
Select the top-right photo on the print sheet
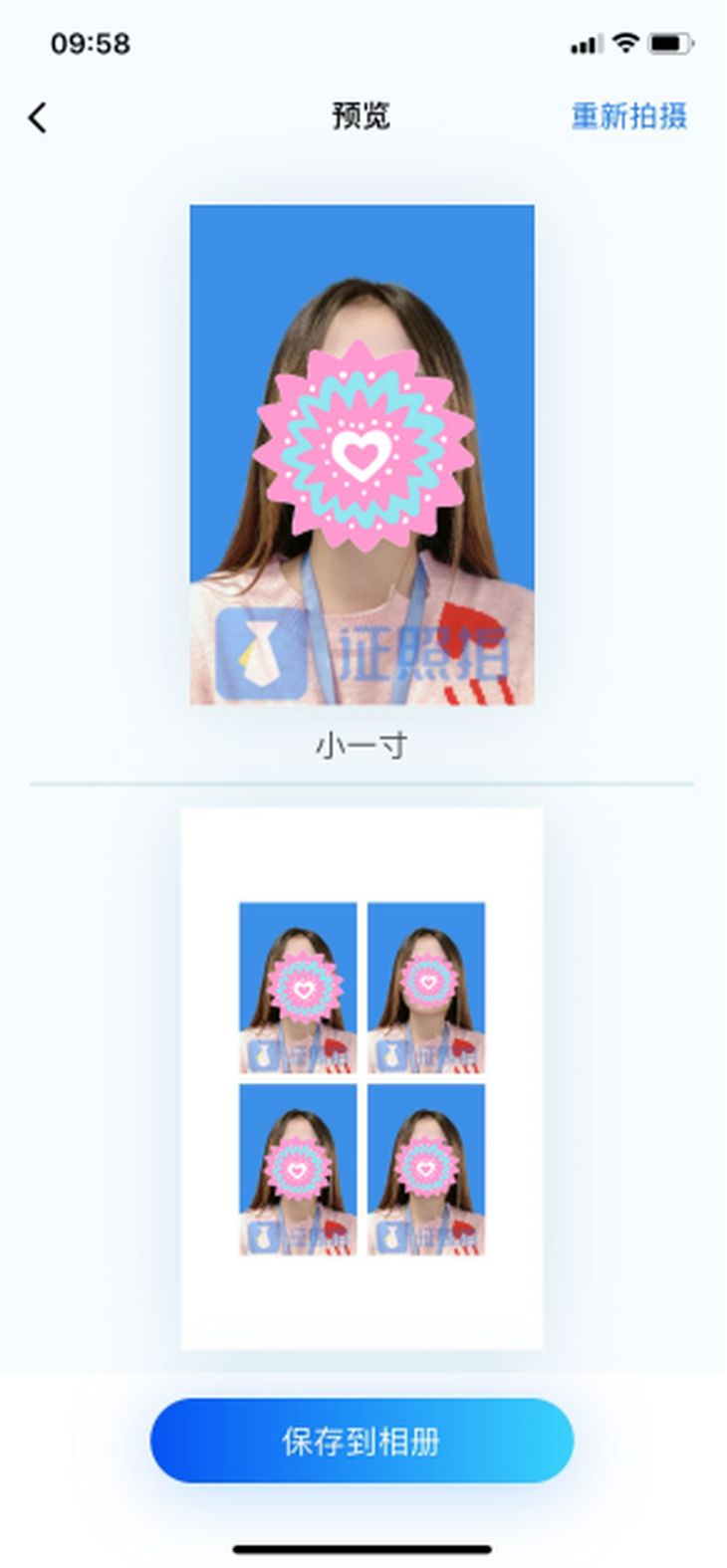click(x=426, y=986)
